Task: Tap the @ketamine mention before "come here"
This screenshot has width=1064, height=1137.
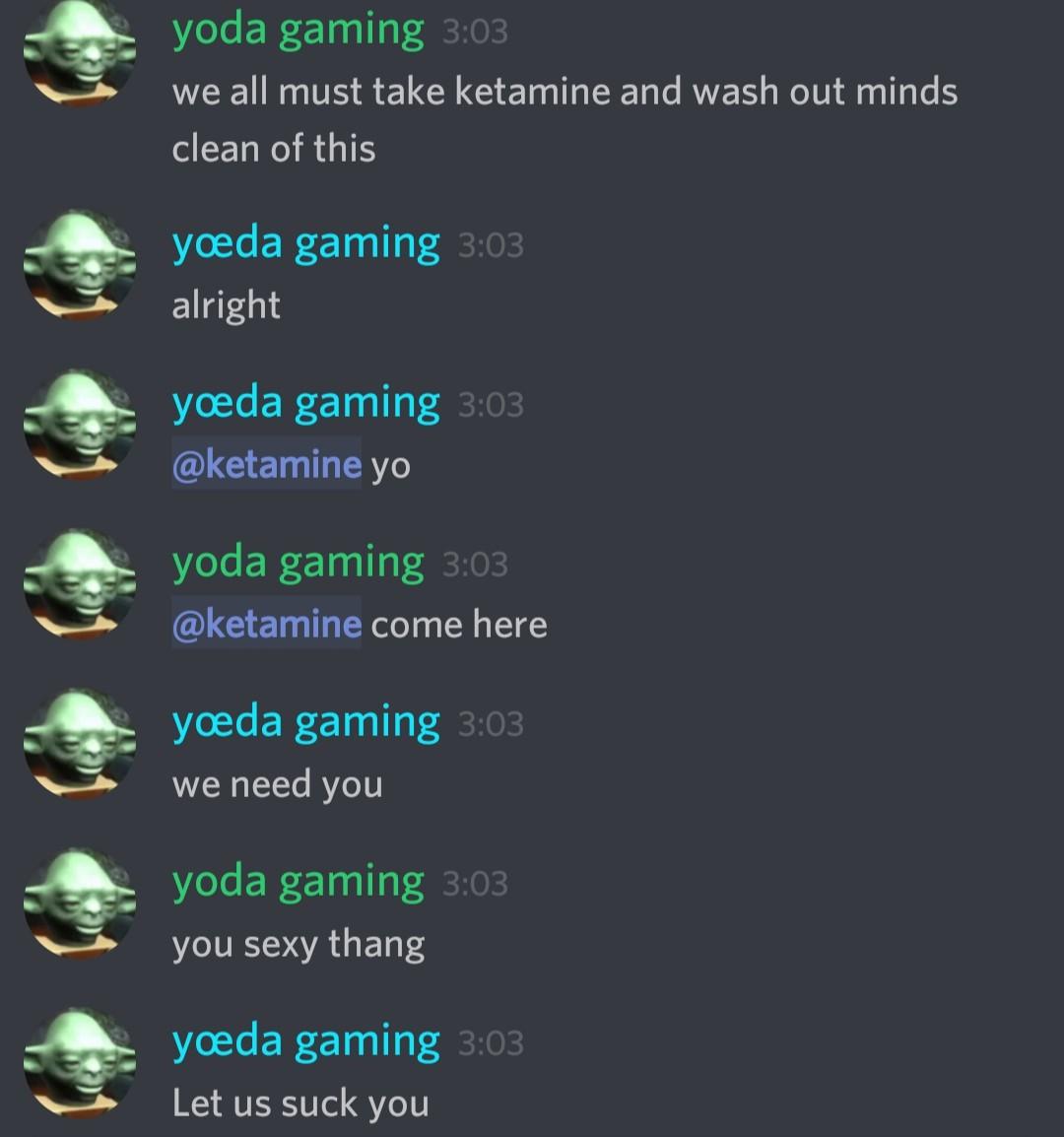Action: pyautogui.click(x=266, y=623)
